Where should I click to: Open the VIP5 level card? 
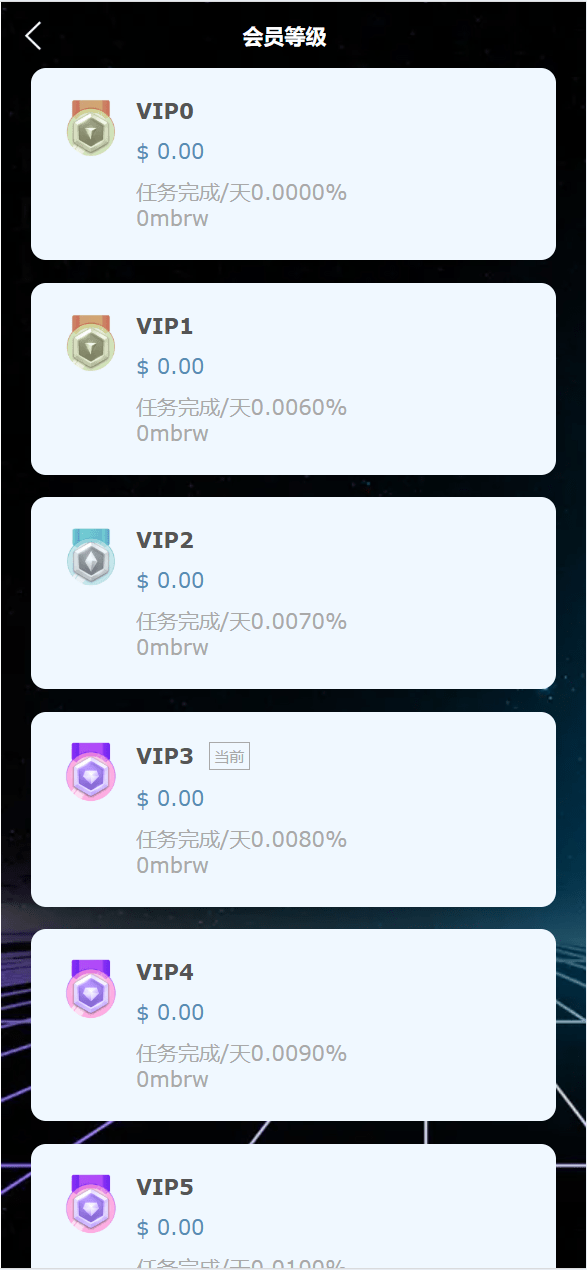point(293,1206)
